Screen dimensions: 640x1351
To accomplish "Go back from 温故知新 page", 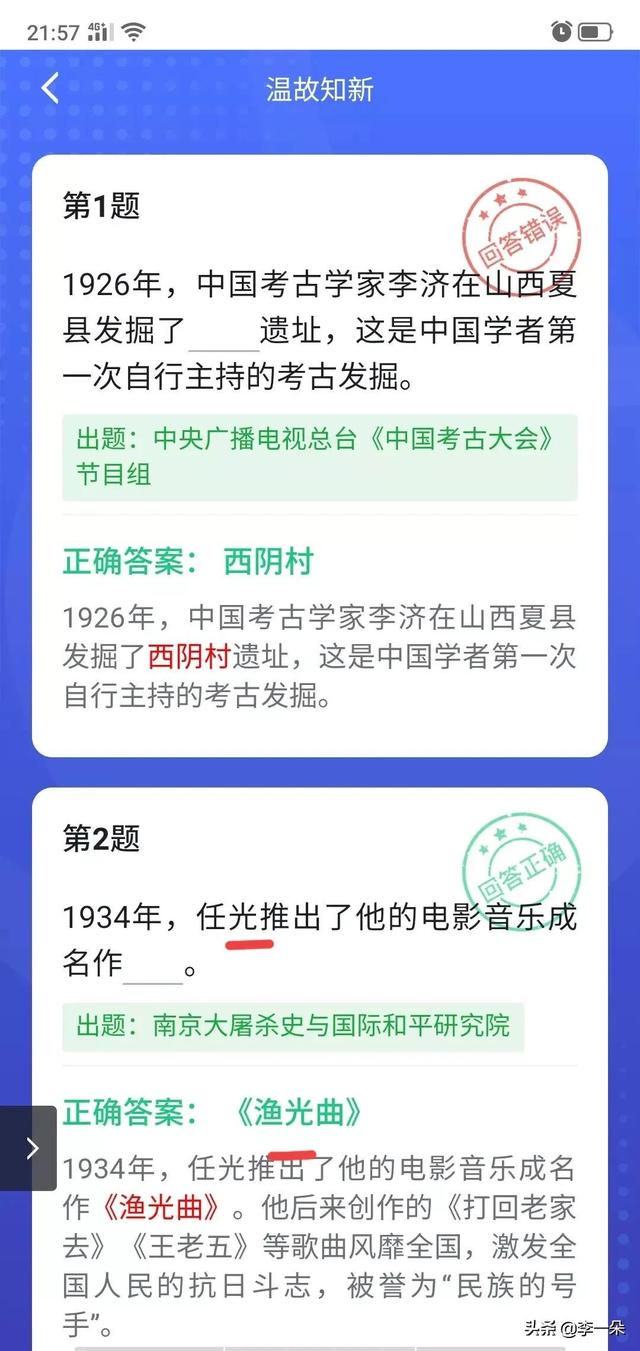I will tap(50, 88).
